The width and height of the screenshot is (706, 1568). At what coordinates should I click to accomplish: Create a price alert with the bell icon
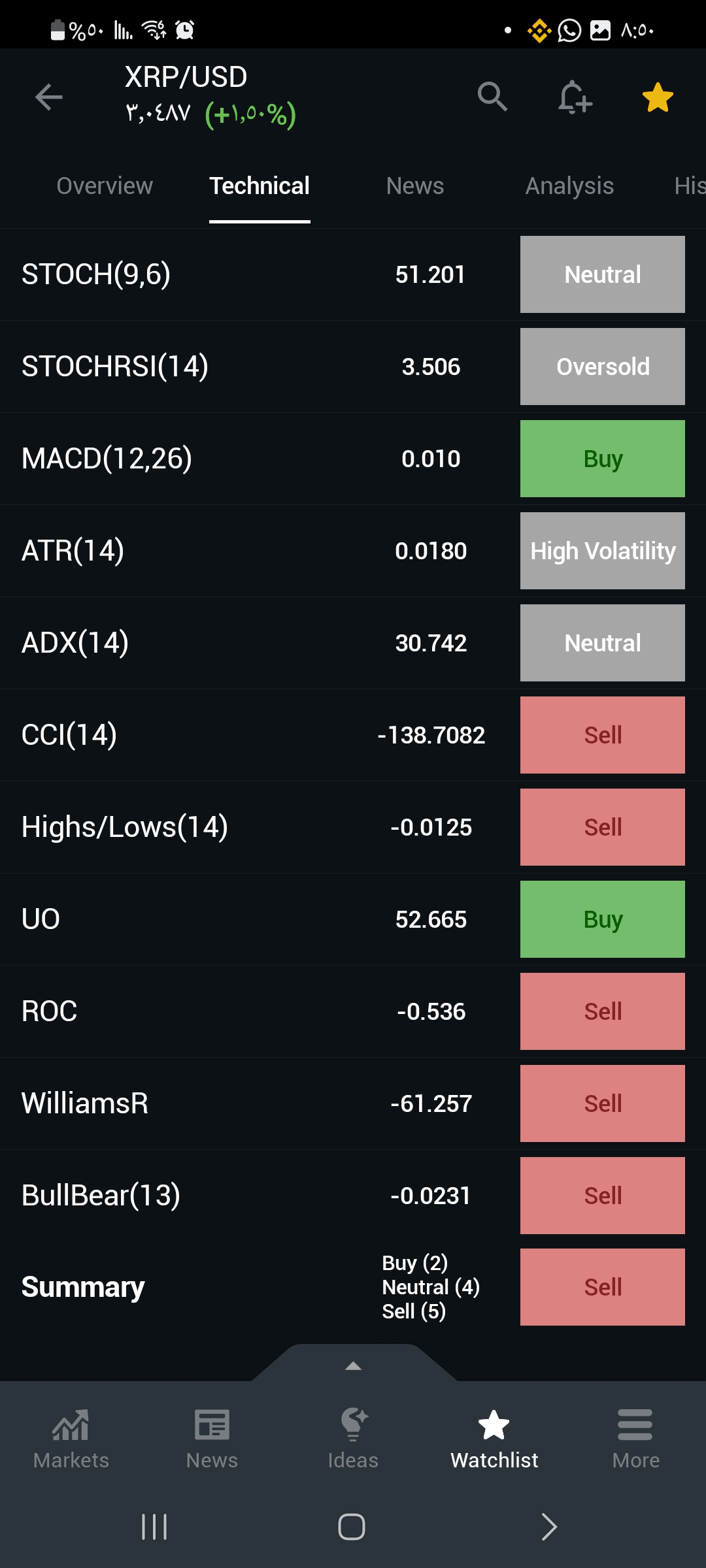575,97
